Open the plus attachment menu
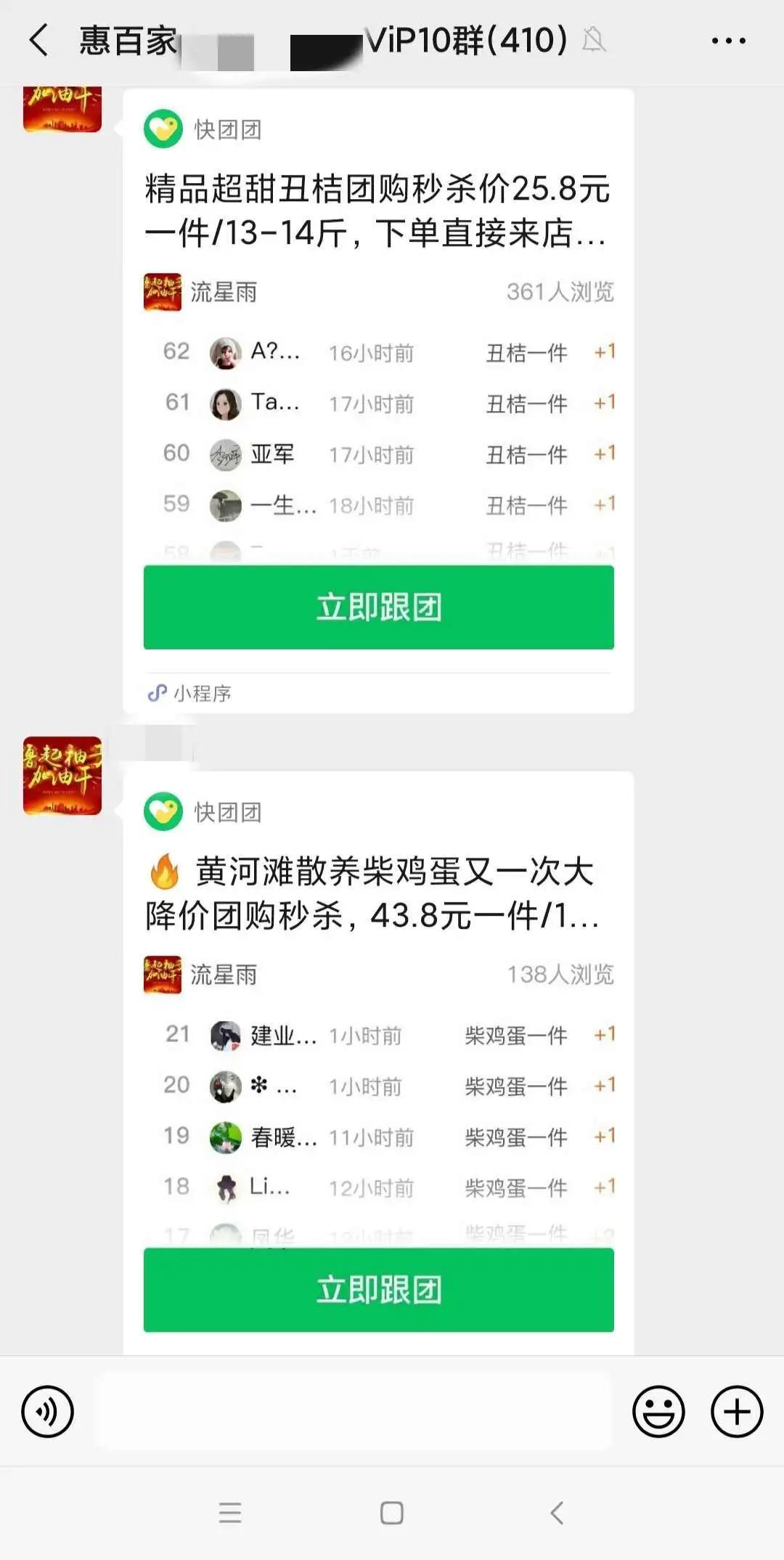 [x=736, y=1412]
